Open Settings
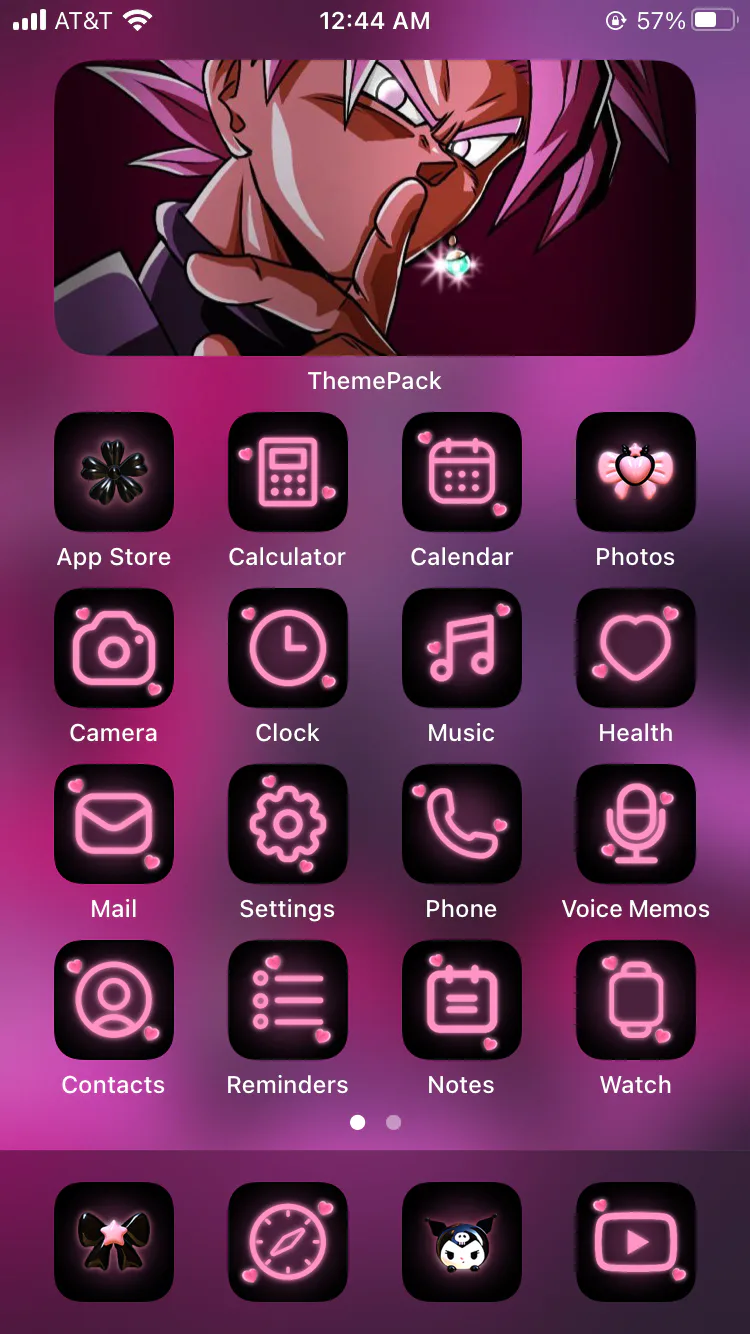This screenshot has width=750, height=1334. 288,824
